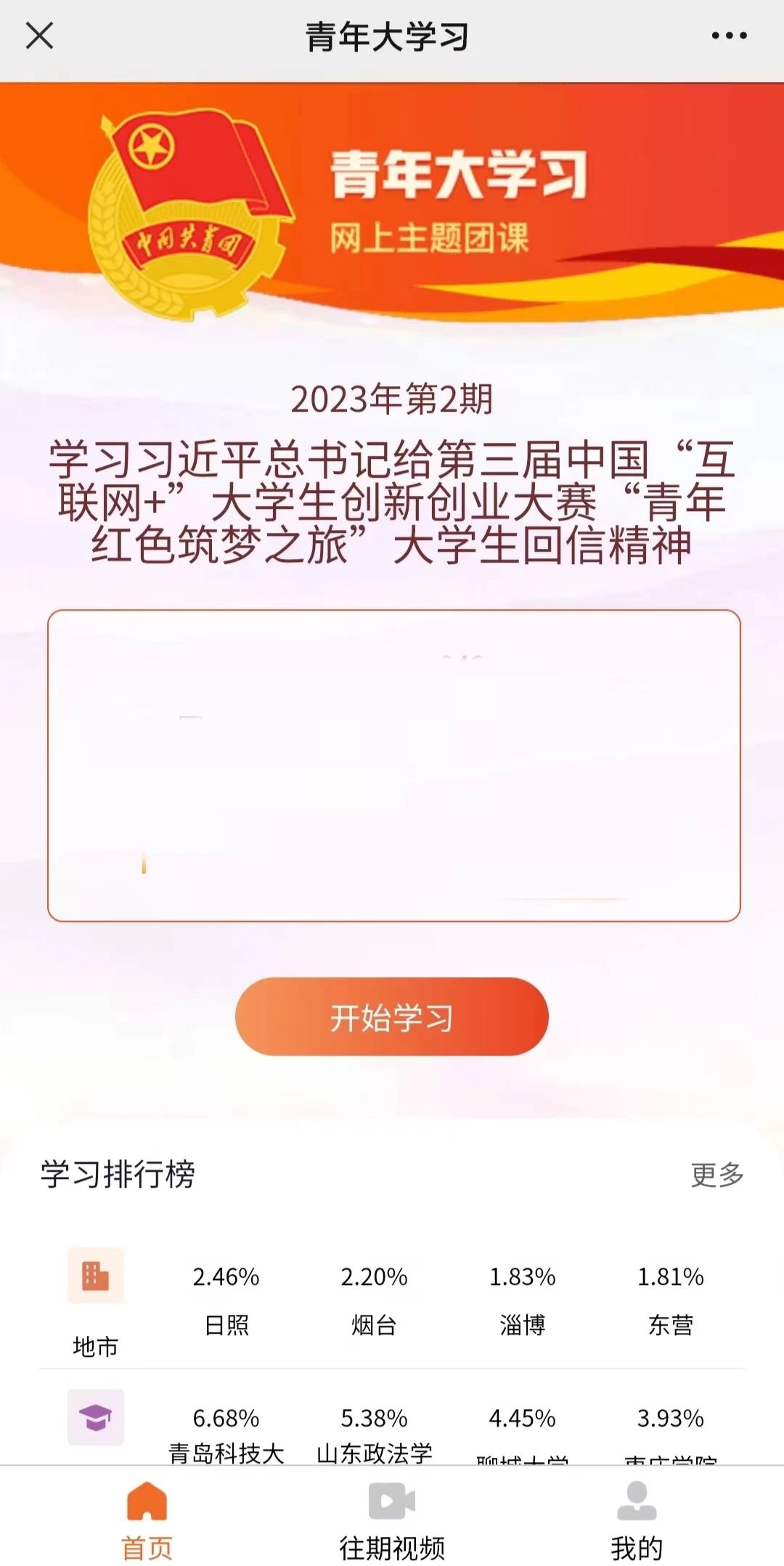This screenshot has height=1566, width=784.
Task: Open the three-dot overflow menu
Action: [729, 36]
